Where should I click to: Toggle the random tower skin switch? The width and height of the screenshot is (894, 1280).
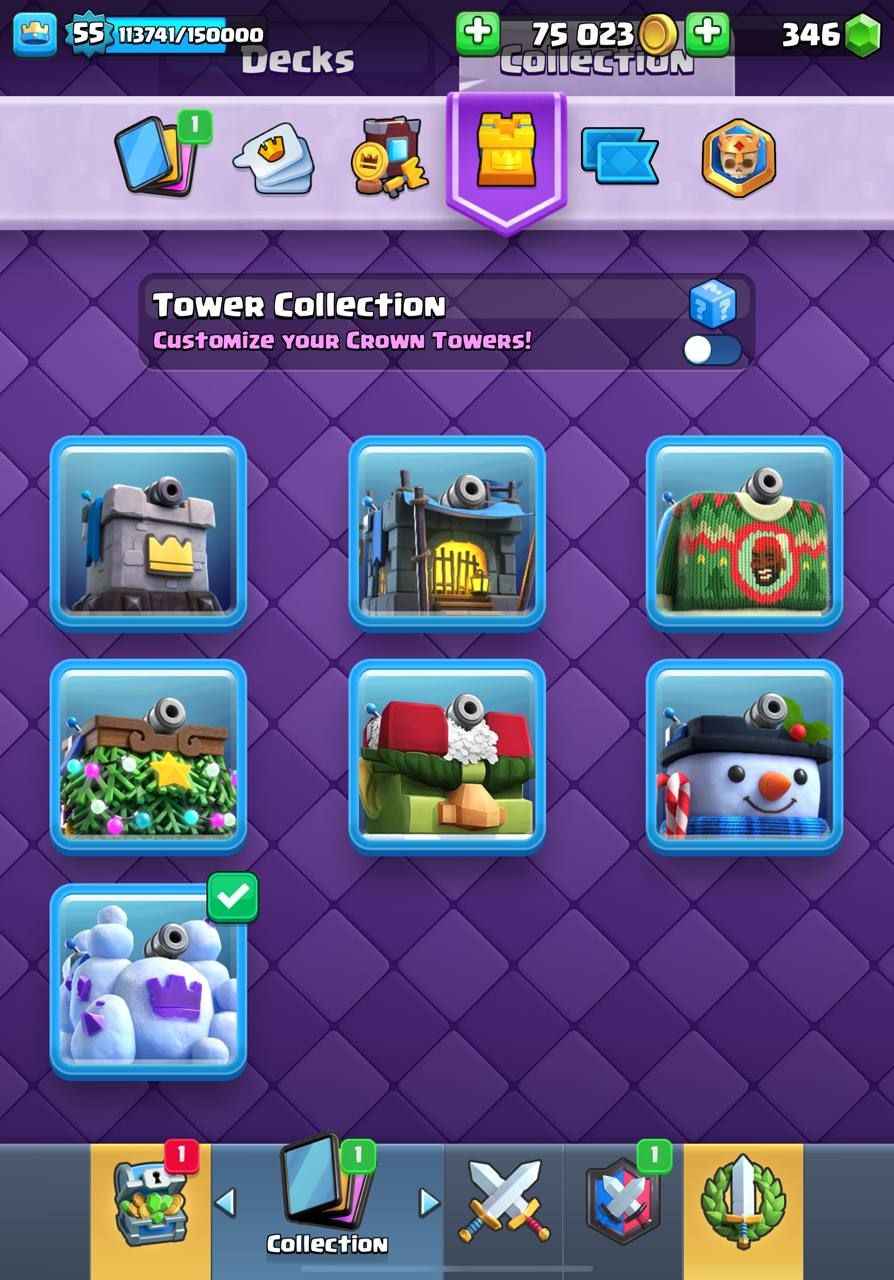point(712,350)
